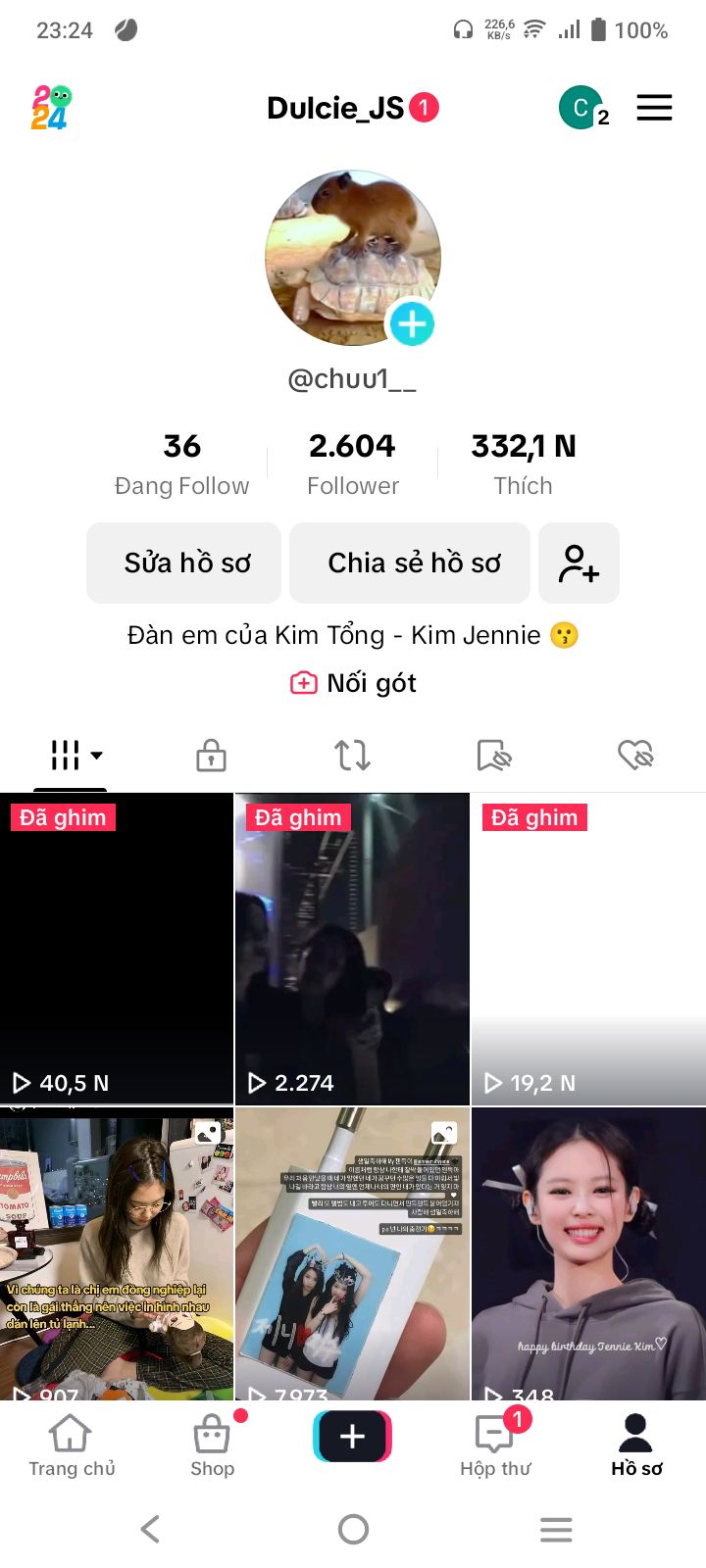Open the liked videos heart tab
The height and width of the screenshot is (1568, 706).
[635, 755]
